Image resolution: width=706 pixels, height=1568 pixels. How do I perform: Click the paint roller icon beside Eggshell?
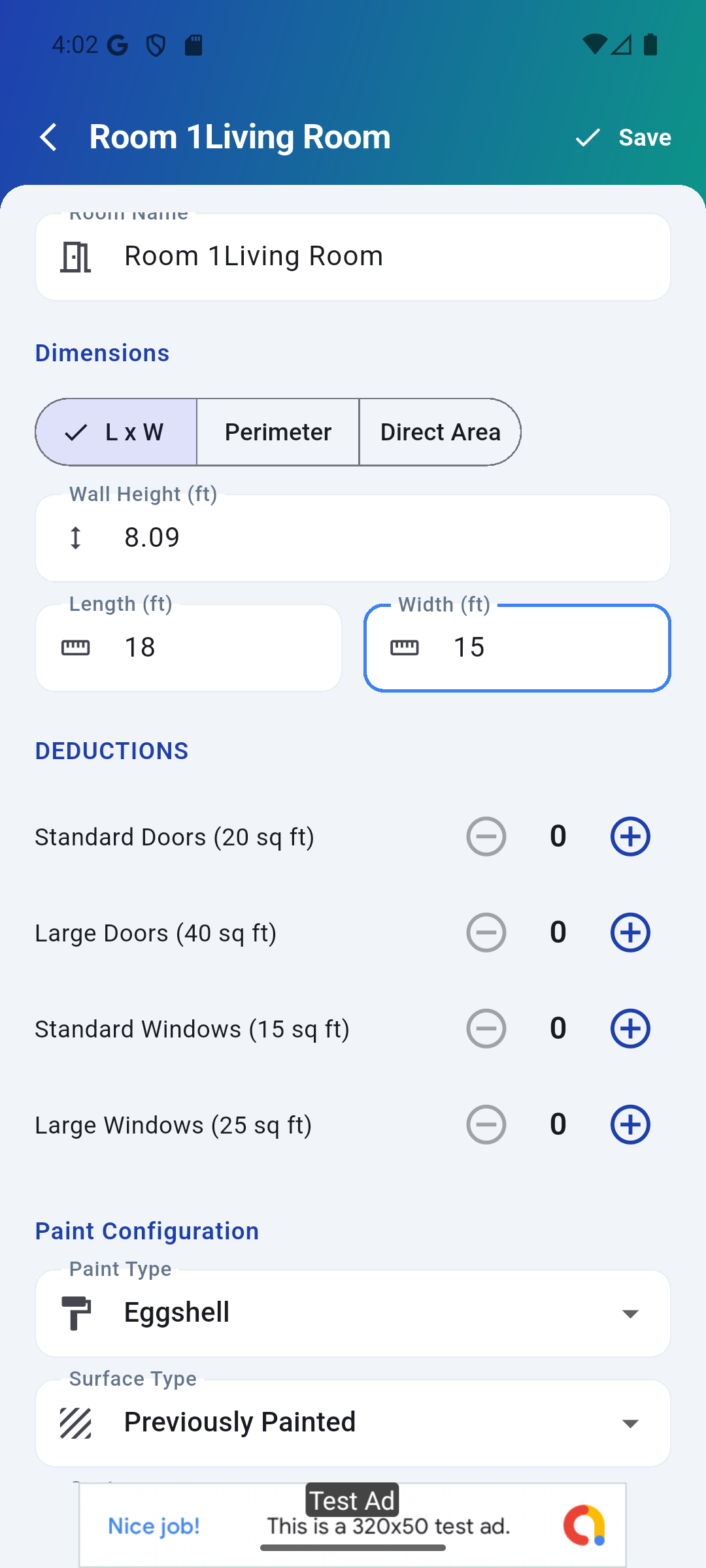coord(76,1313)
